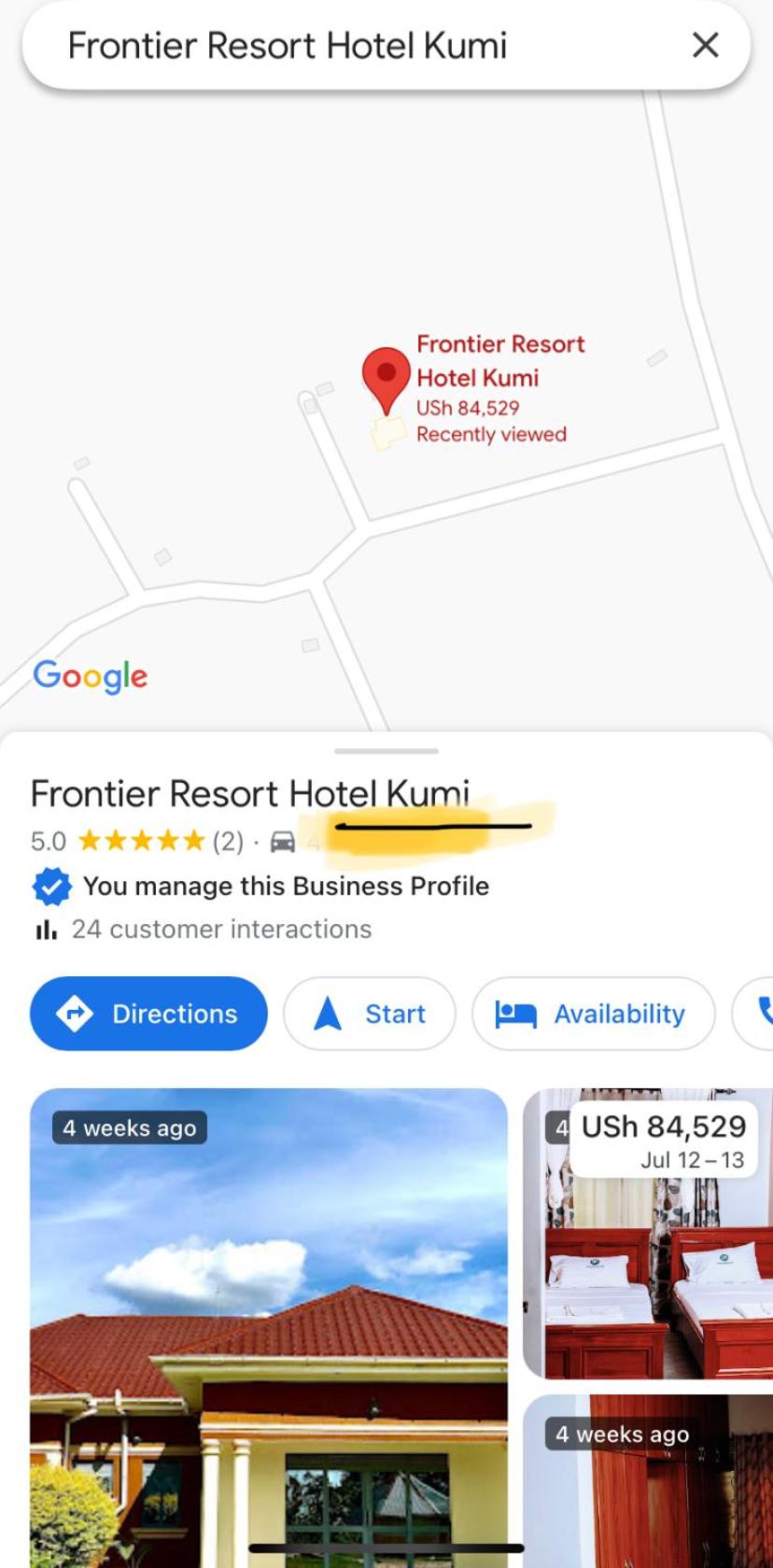This screenshot has width=773, height=1568.
Task: Expand the place sheet using its handle
Action: click(386, 750)
